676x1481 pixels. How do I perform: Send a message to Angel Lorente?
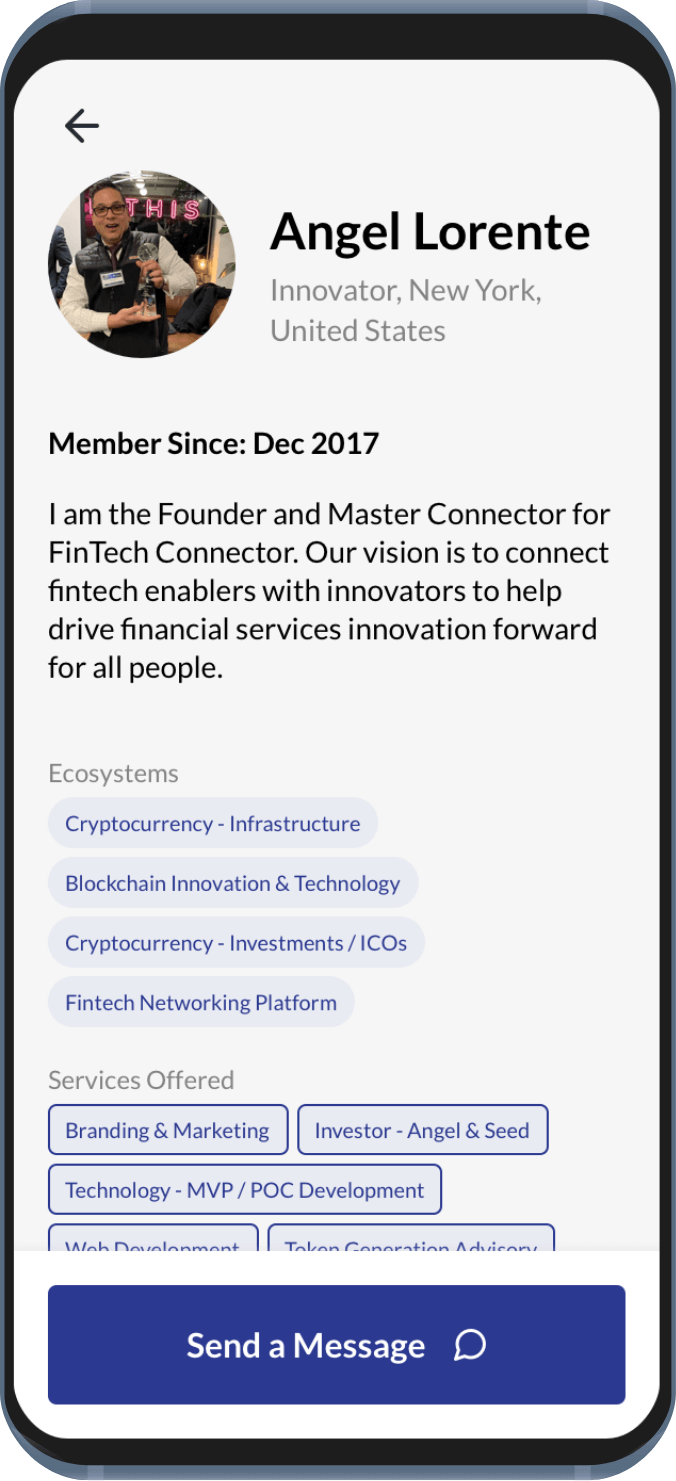(x=336, y=1344)
